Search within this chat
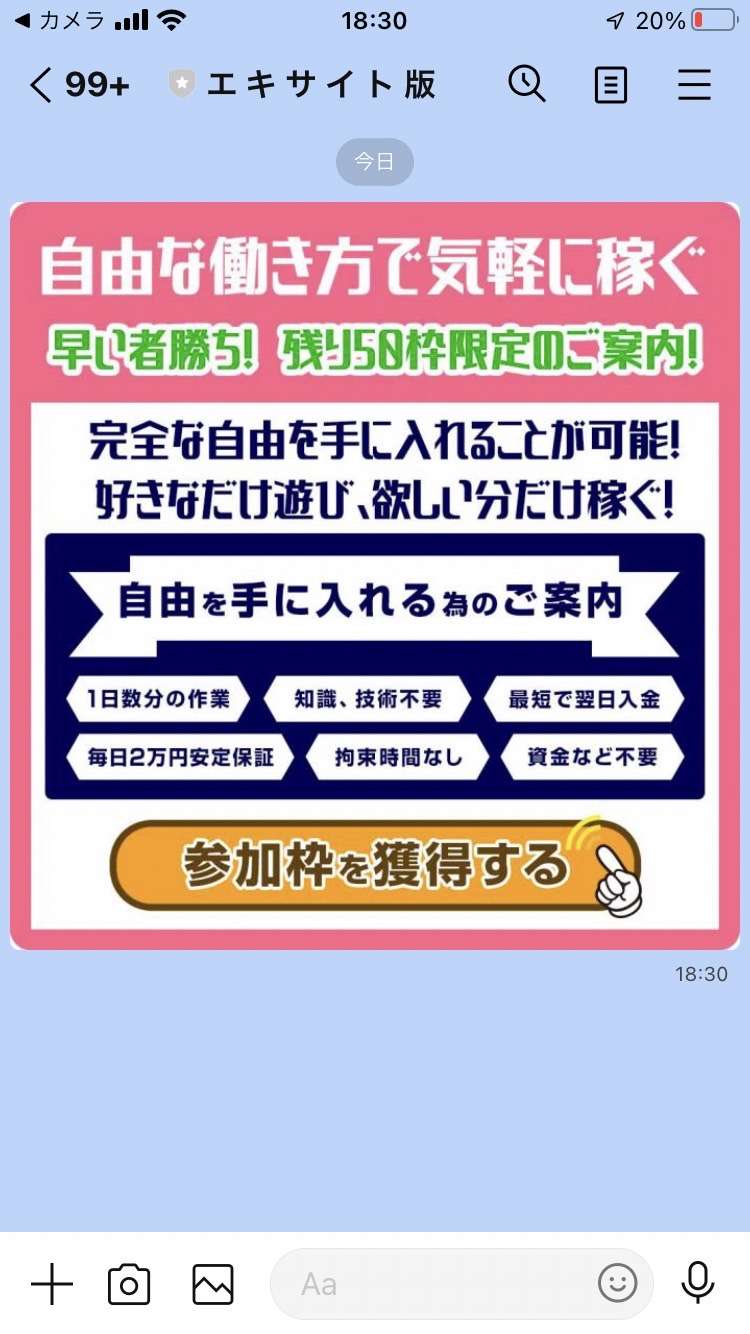This screenshot has width=750, height=1334. point(527,85)
